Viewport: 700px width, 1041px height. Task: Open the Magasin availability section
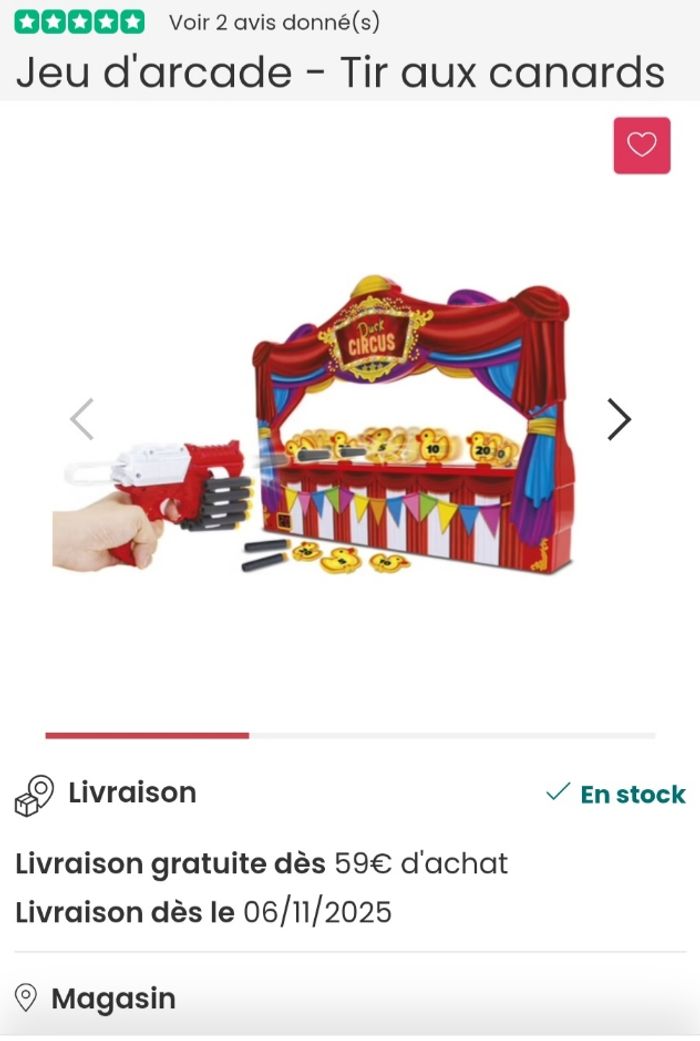tap(113, 998)
